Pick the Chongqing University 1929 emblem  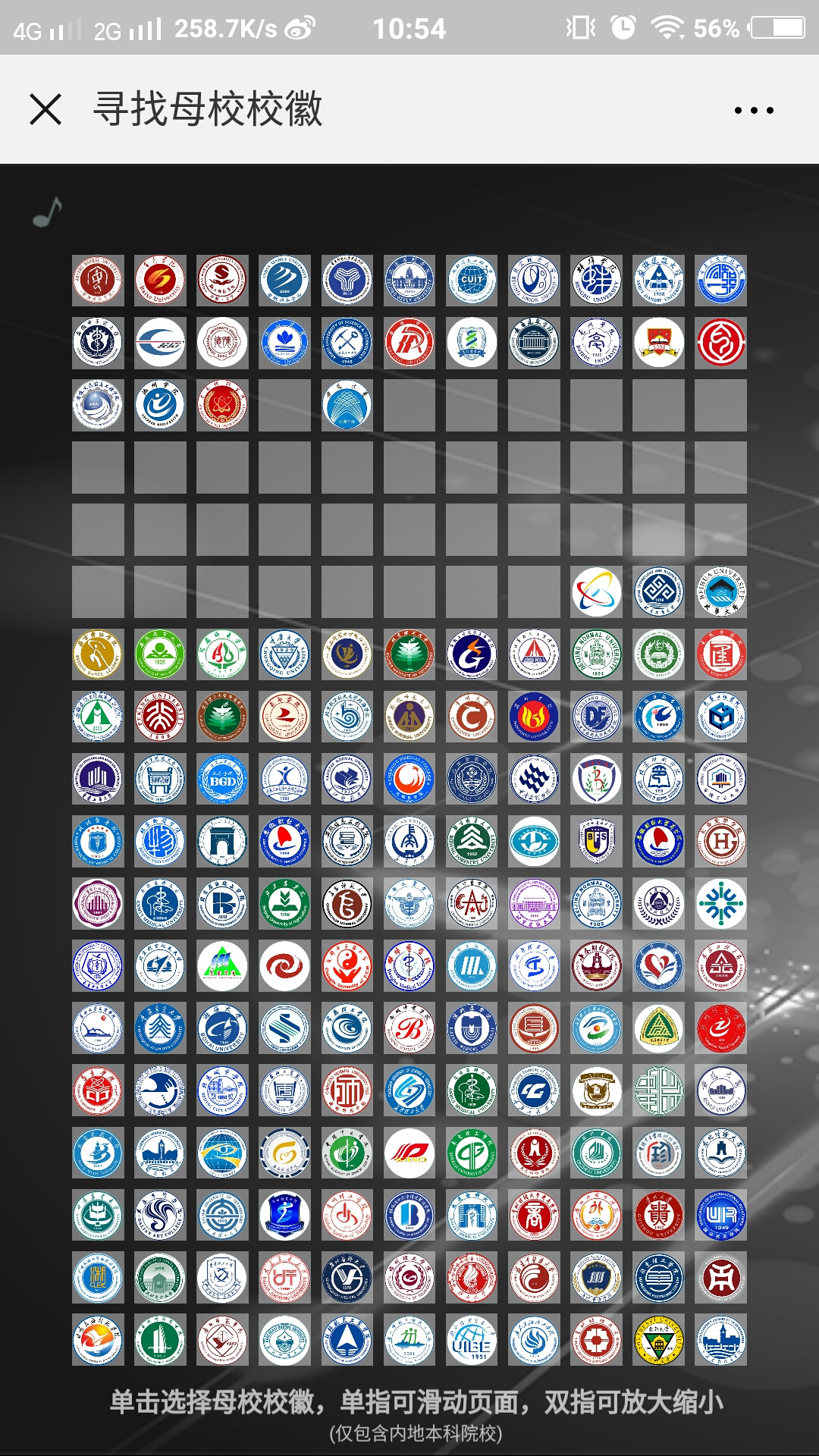click(284, 654)
